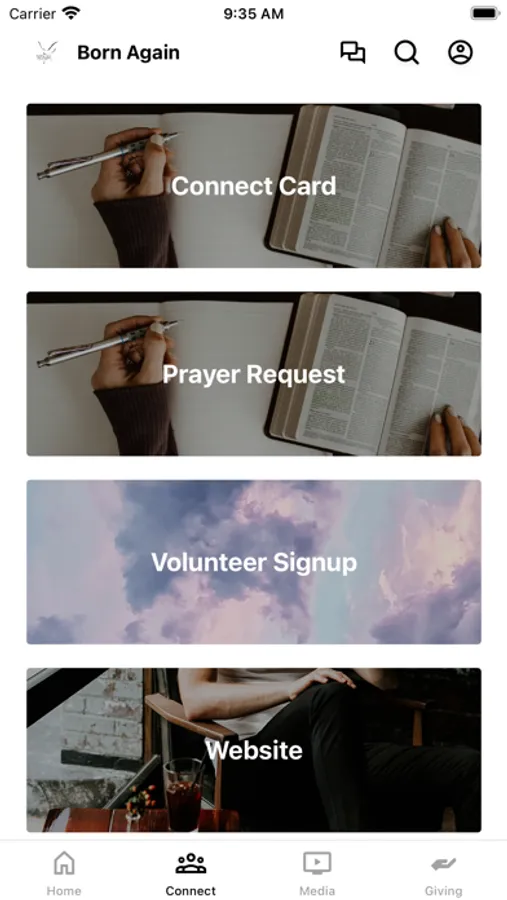The height and width of the screenshot is (900, 507).
Task: Select the Connect tab
Action: coord(191,874)
